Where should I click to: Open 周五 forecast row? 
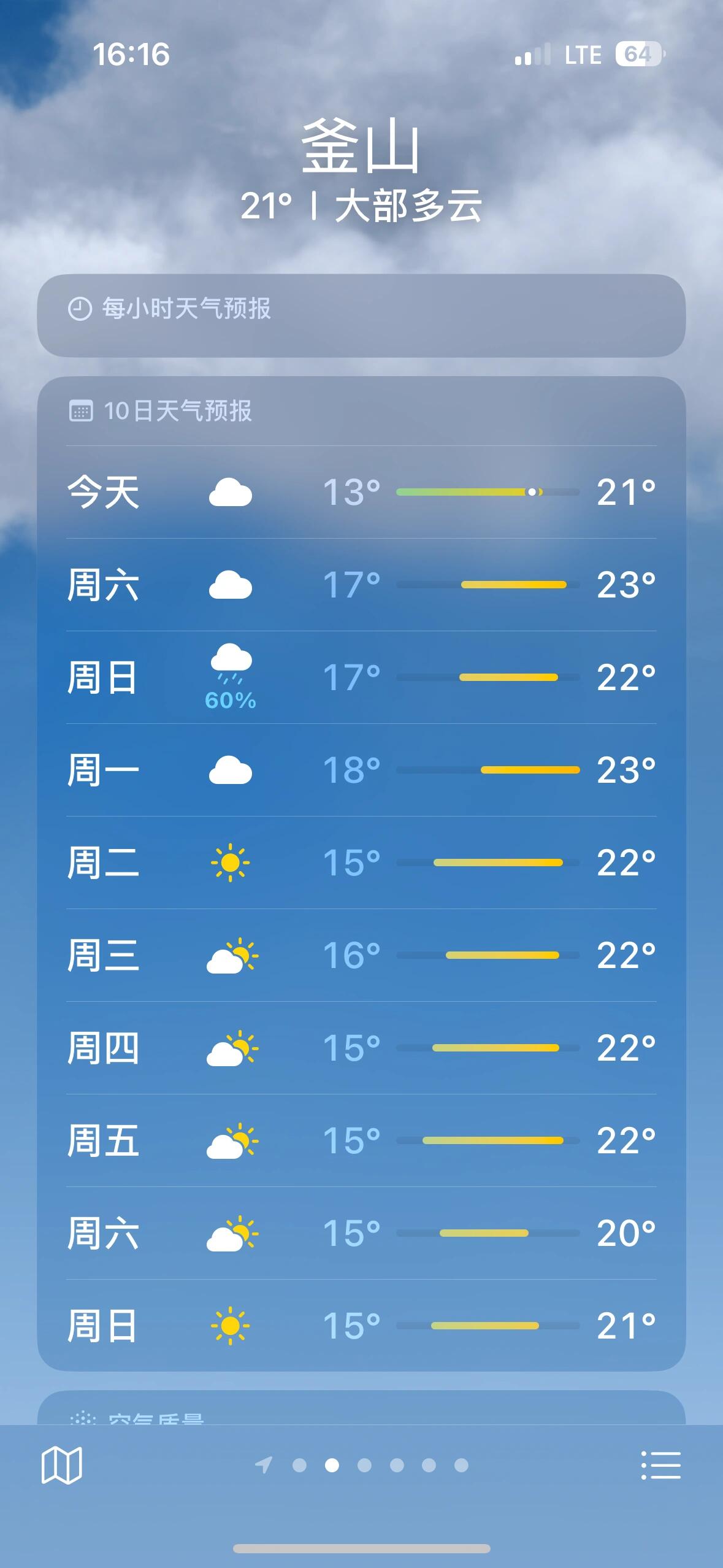coord(361,1141)
